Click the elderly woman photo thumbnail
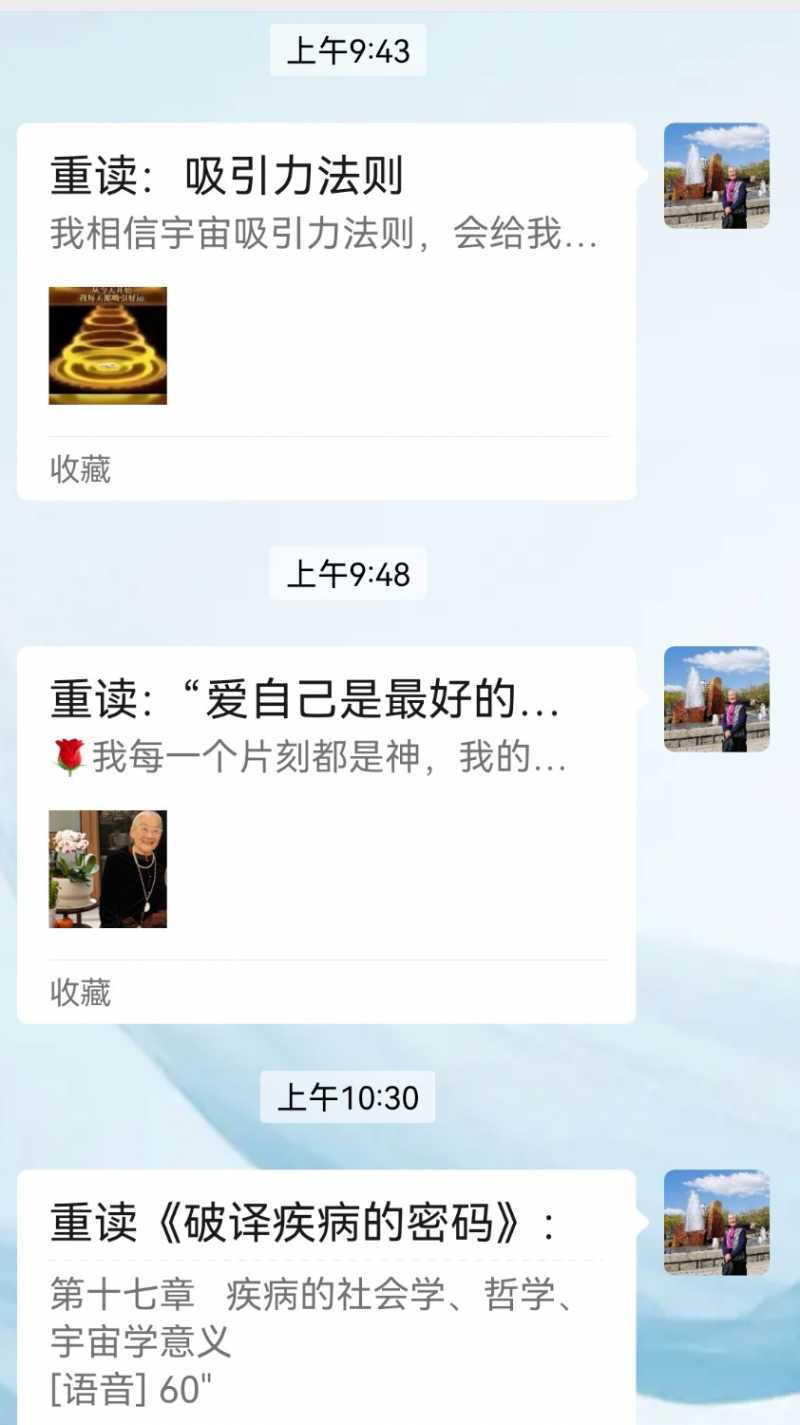Image resolution: width=800 pixels, height=1425 pixels. [108, 868]
